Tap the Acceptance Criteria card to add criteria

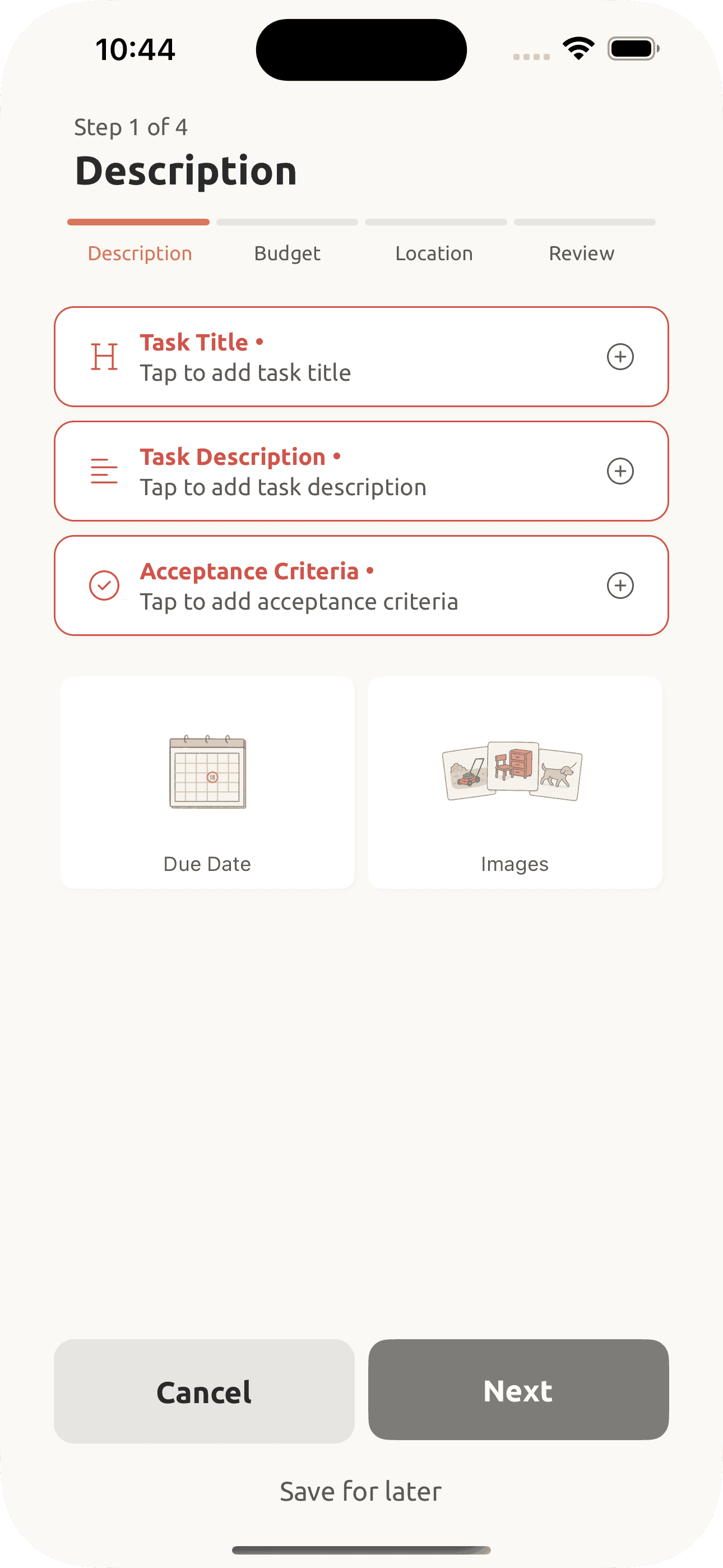click(x=361, y=585)
